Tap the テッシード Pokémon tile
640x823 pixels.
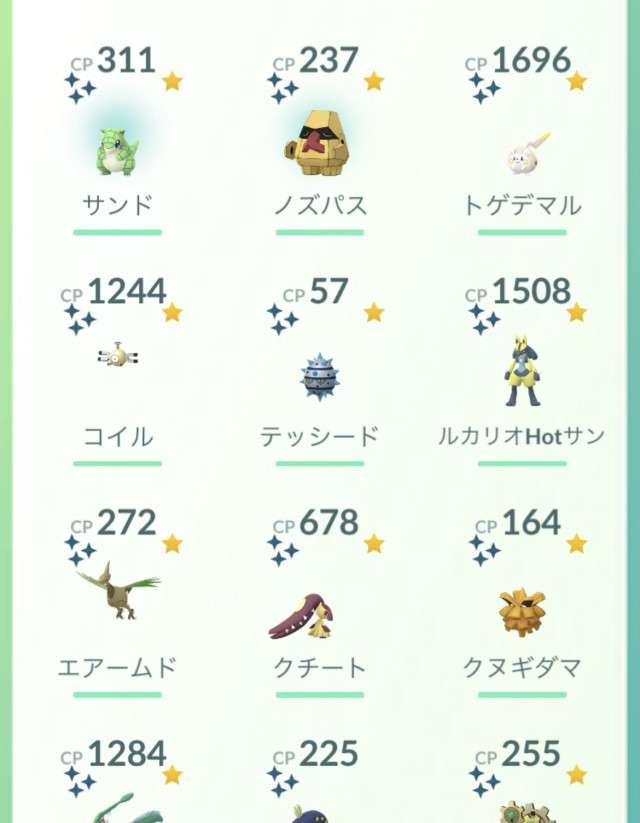[x=320, y=377]
